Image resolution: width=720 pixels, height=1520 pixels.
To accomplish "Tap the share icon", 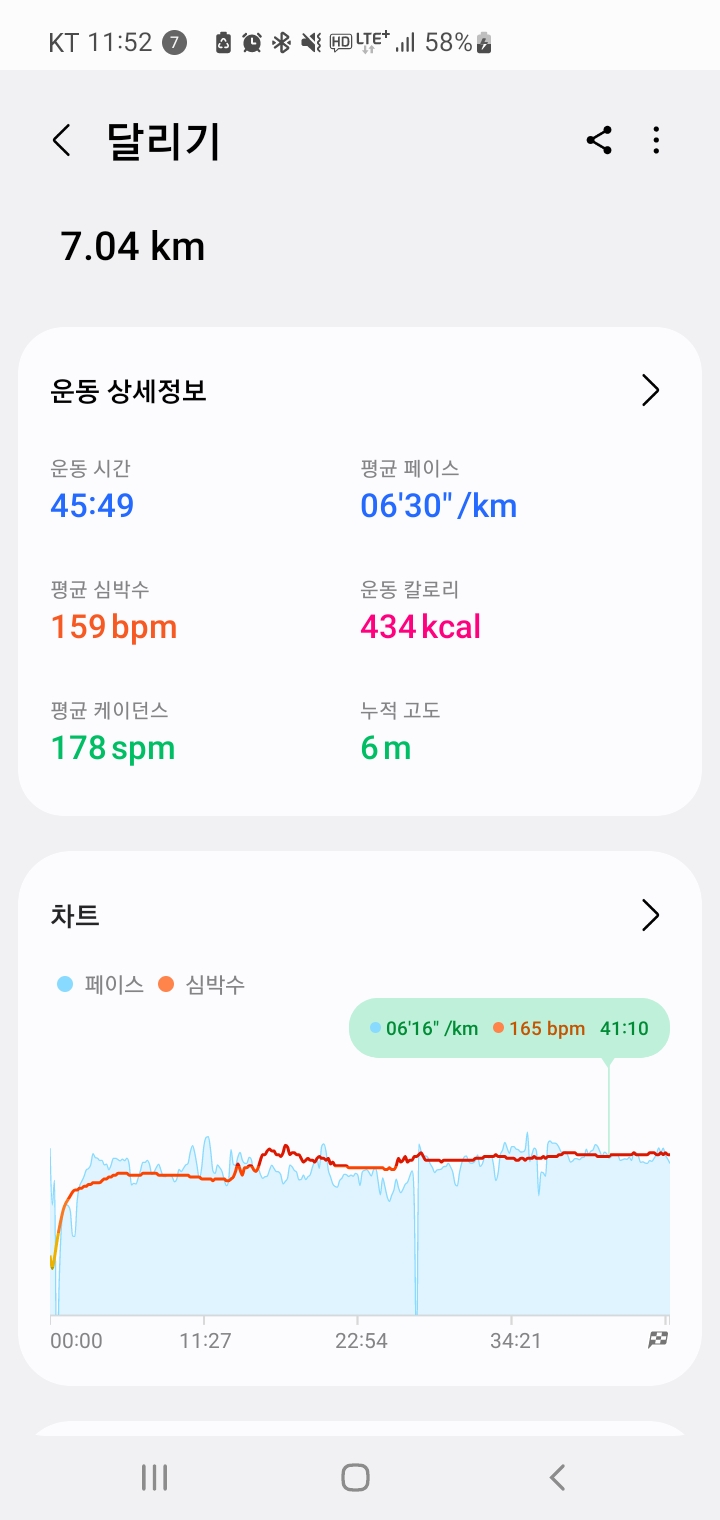I will click(x=599, y=141).
